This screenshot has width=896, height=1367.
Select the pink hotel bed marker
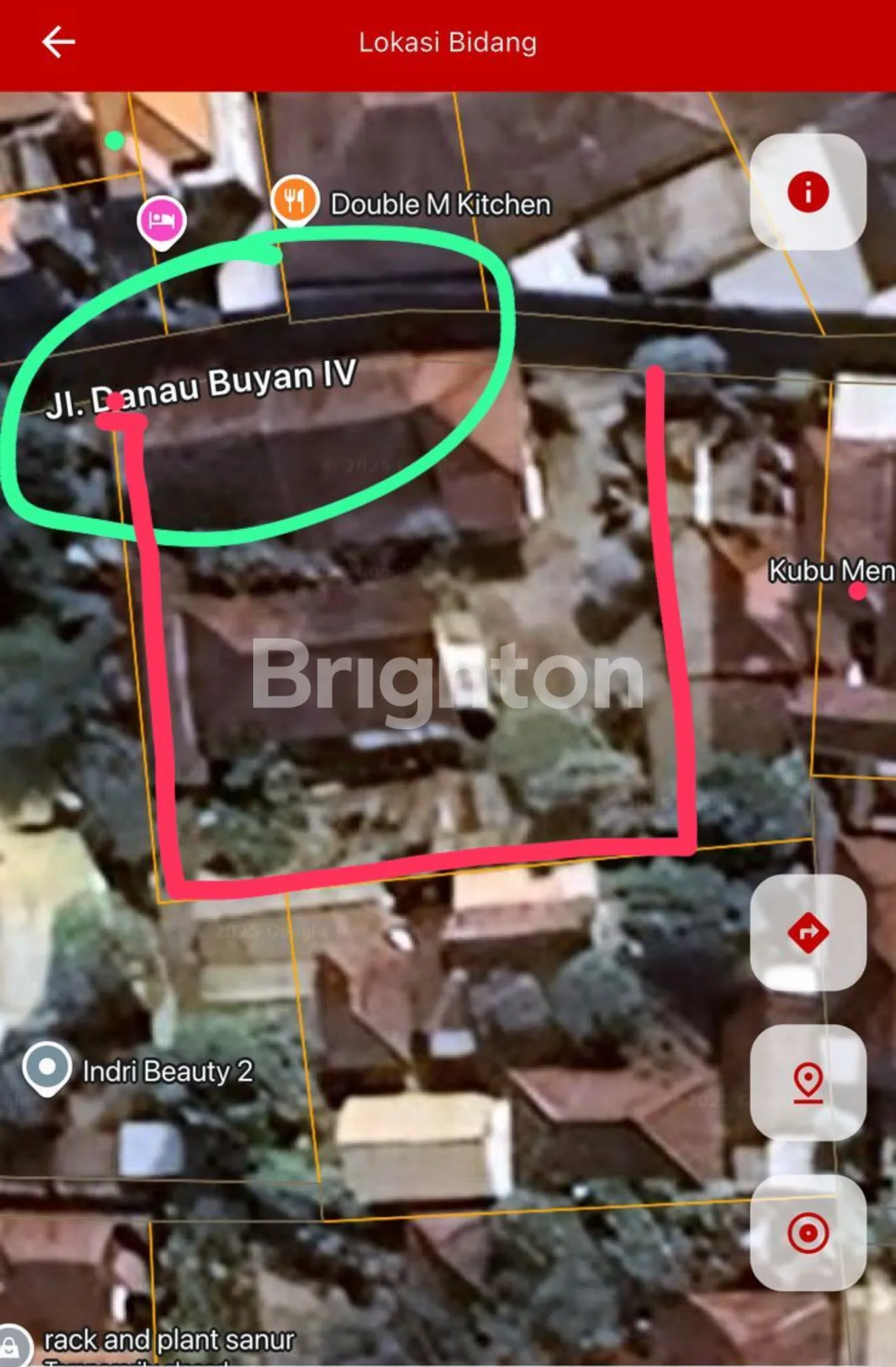162,221
